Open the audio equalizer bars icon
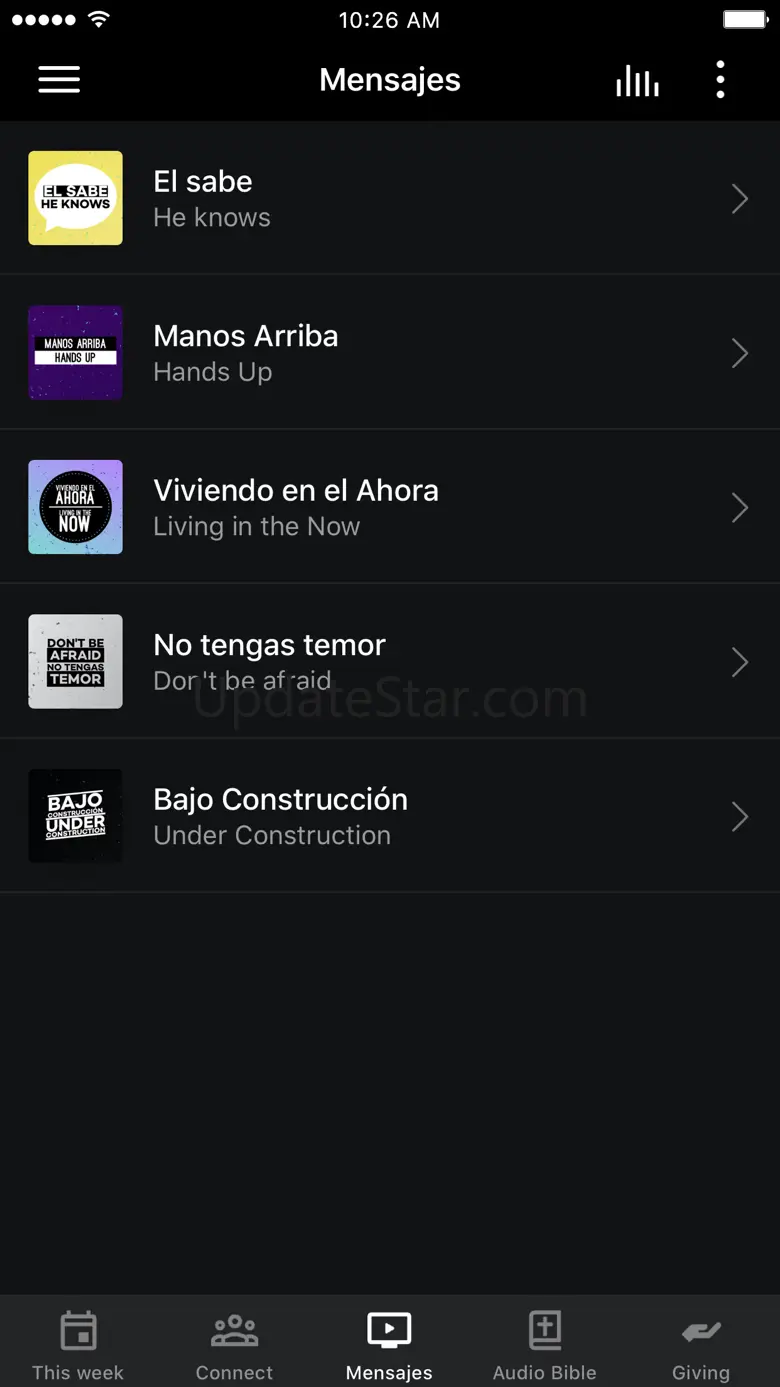780x1387 pixels. click(637, 80)
